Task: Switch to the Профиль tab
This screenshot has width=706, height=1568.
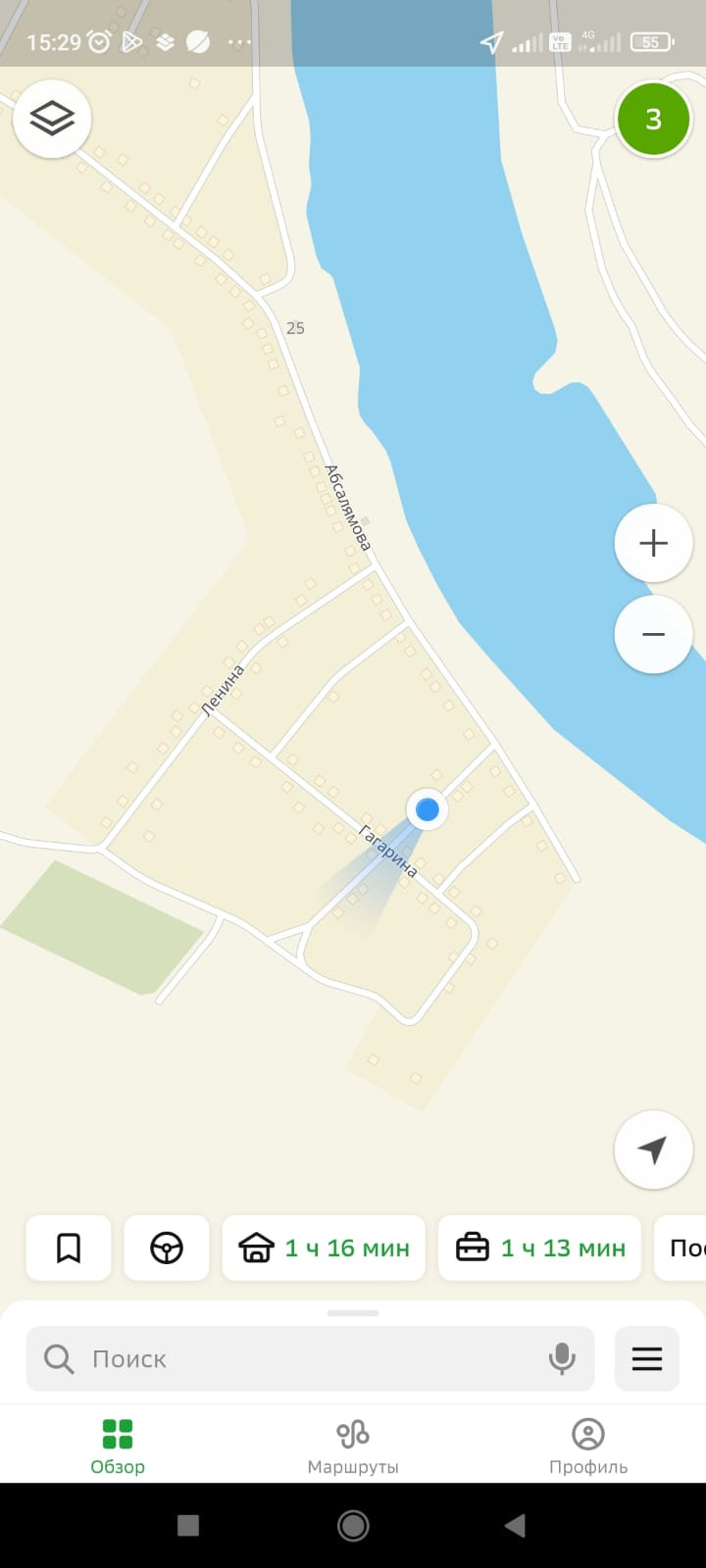Action: 588,1445
